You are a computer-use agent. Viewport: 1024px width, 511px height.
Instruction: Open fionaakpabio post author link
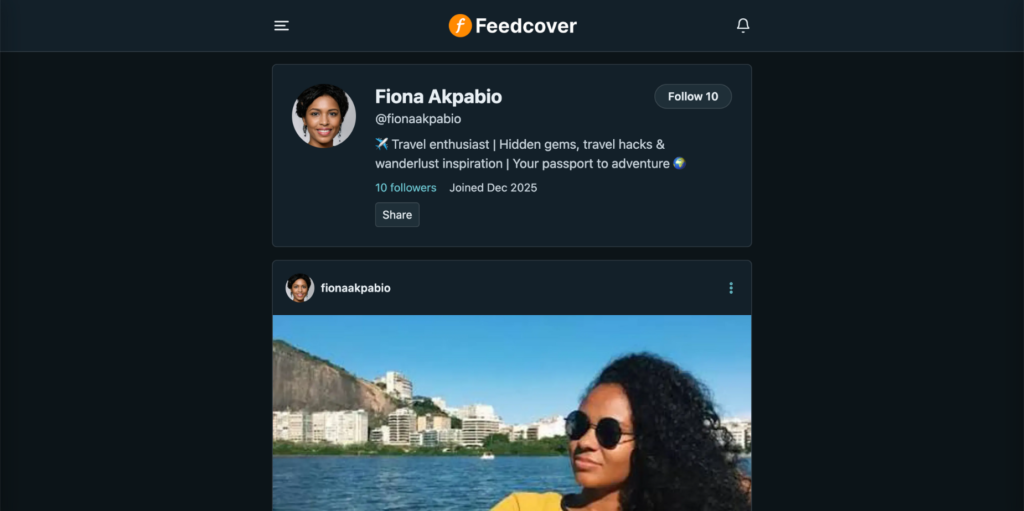(355, 288)
